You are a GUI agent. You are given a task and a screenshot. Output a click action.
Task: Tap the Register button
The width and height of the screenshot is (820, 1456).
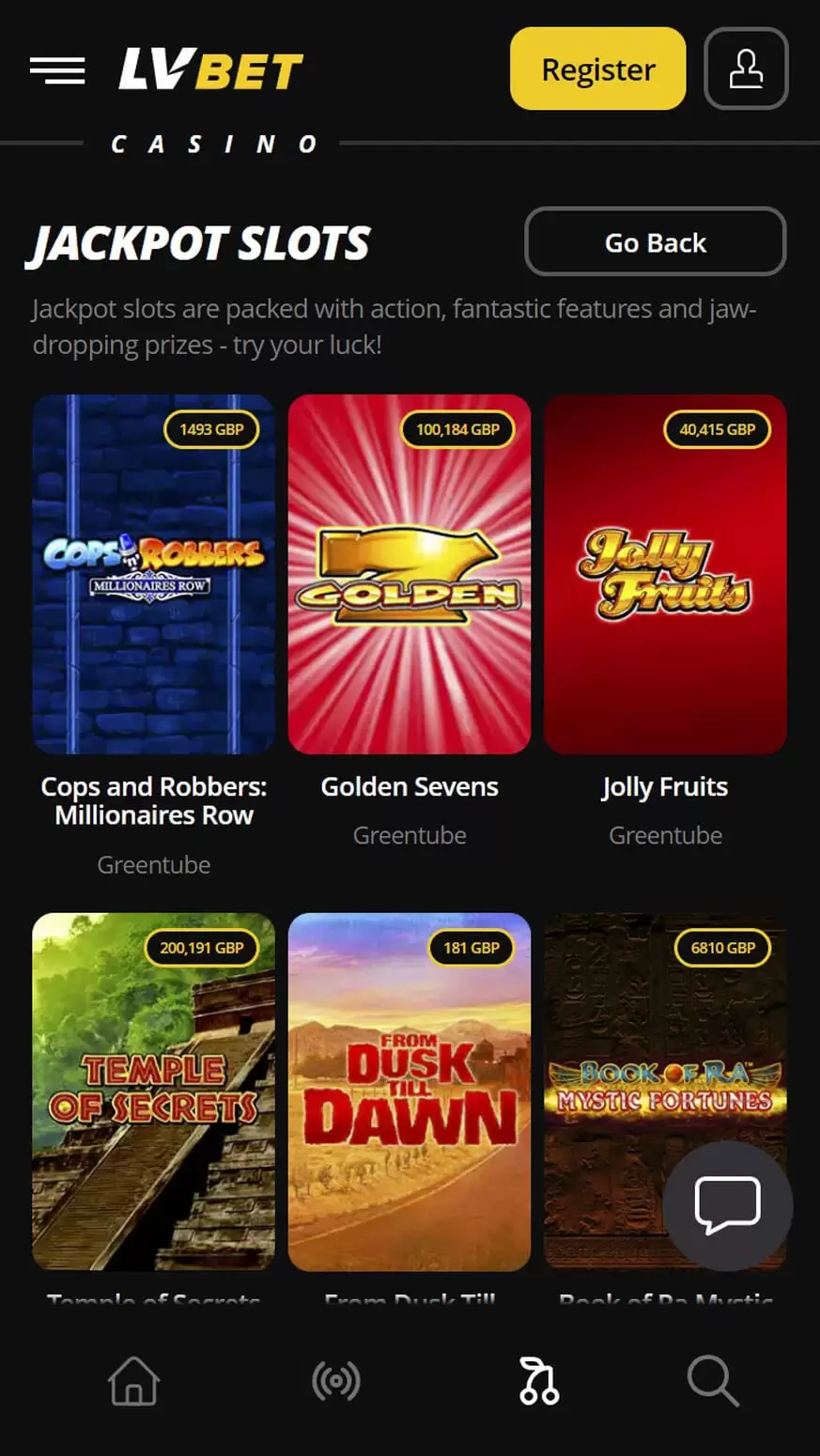pyautogui.click(x=597, y=69)
